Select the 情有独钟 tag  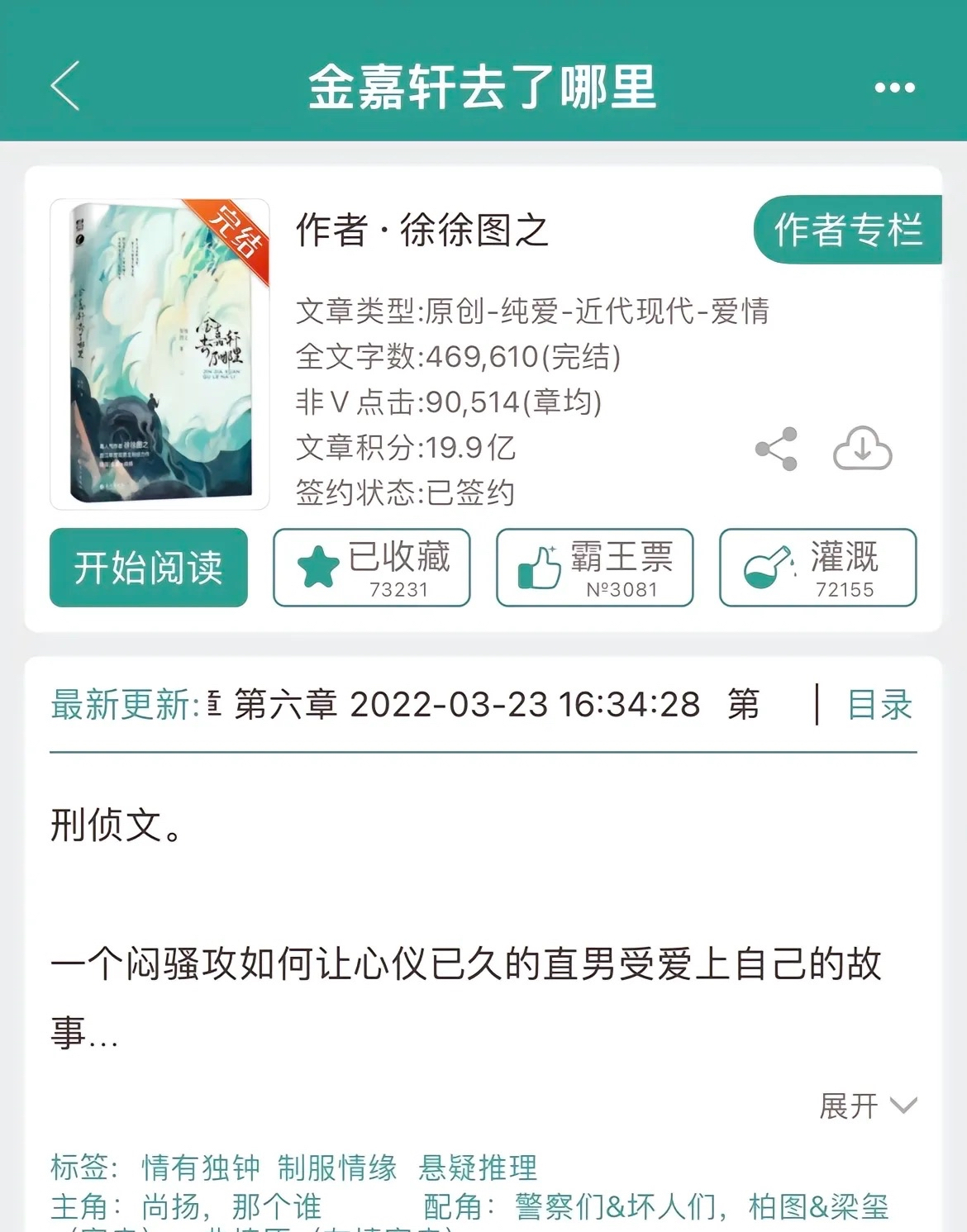coord(198,1168)
